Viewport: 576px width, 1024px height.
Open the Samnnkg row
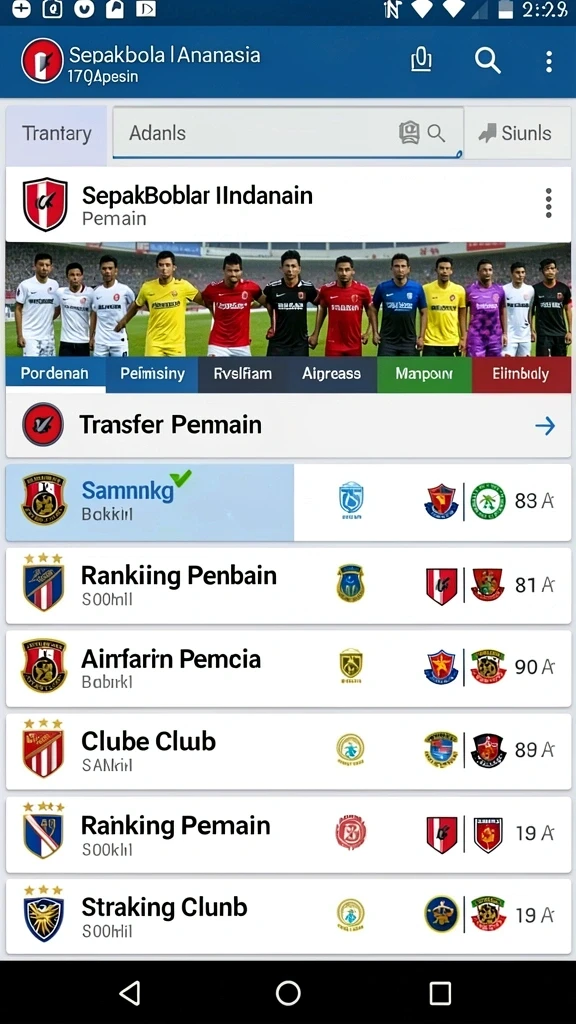288,502
